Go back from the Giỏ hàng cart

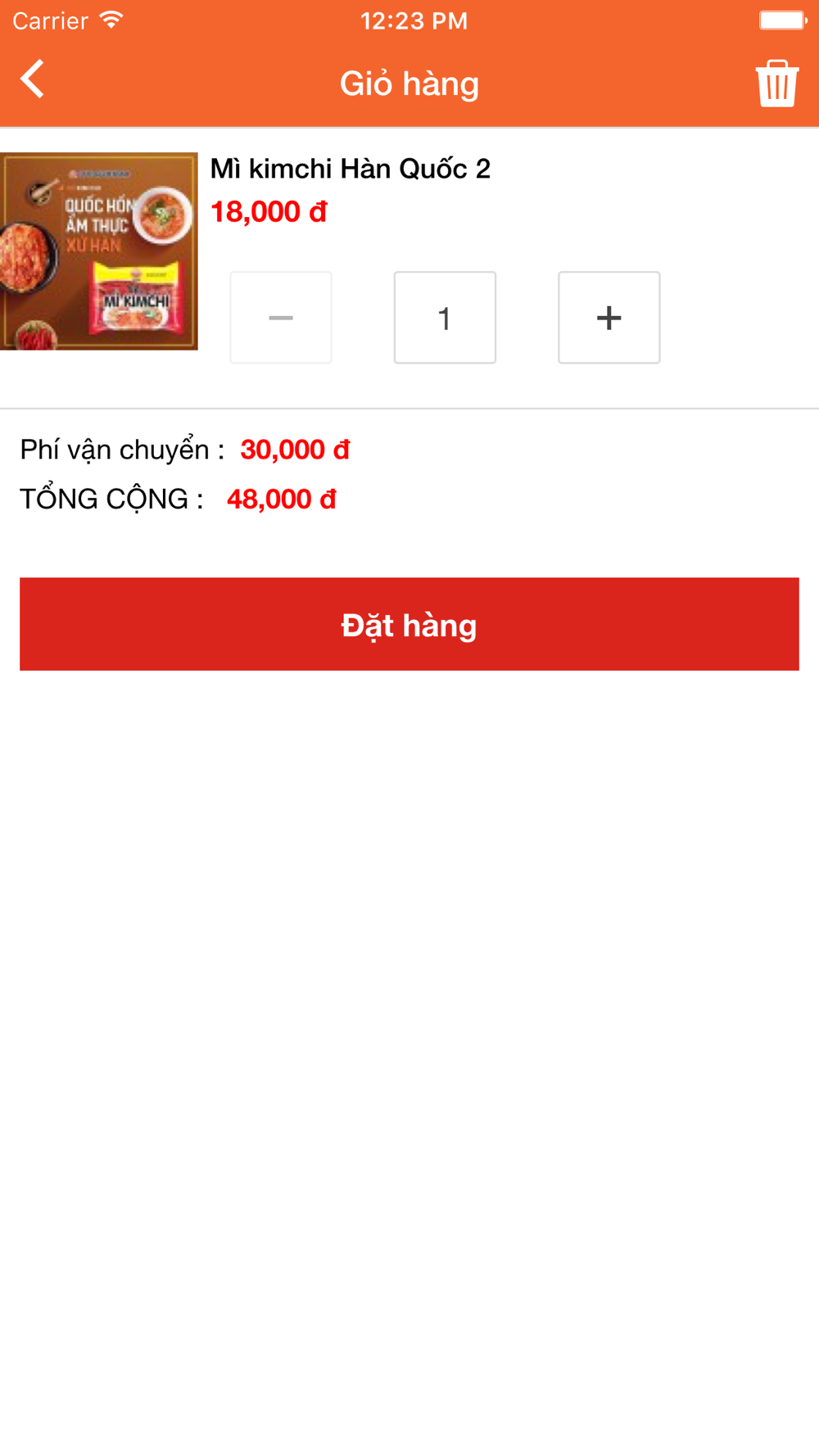33,79
